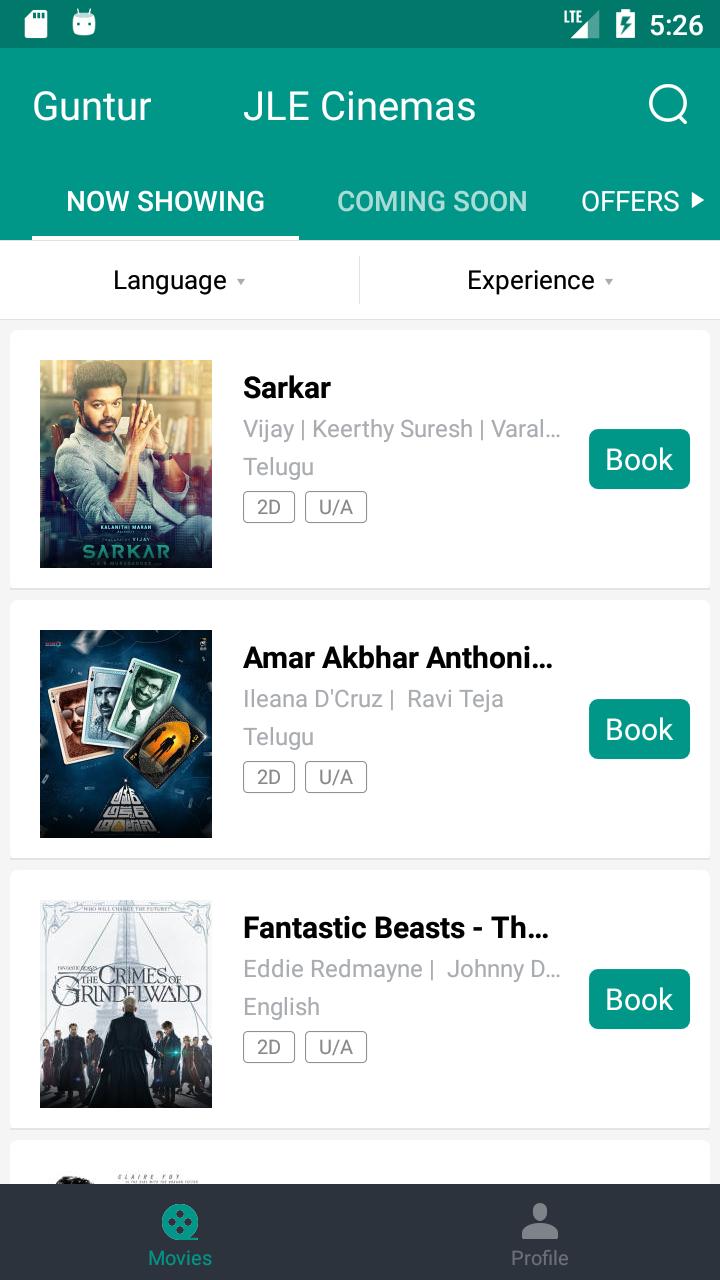View Amar Akbhar Anthoni movie details
720x1280 pixels.
pyautogui.click(x=397, y=658)
